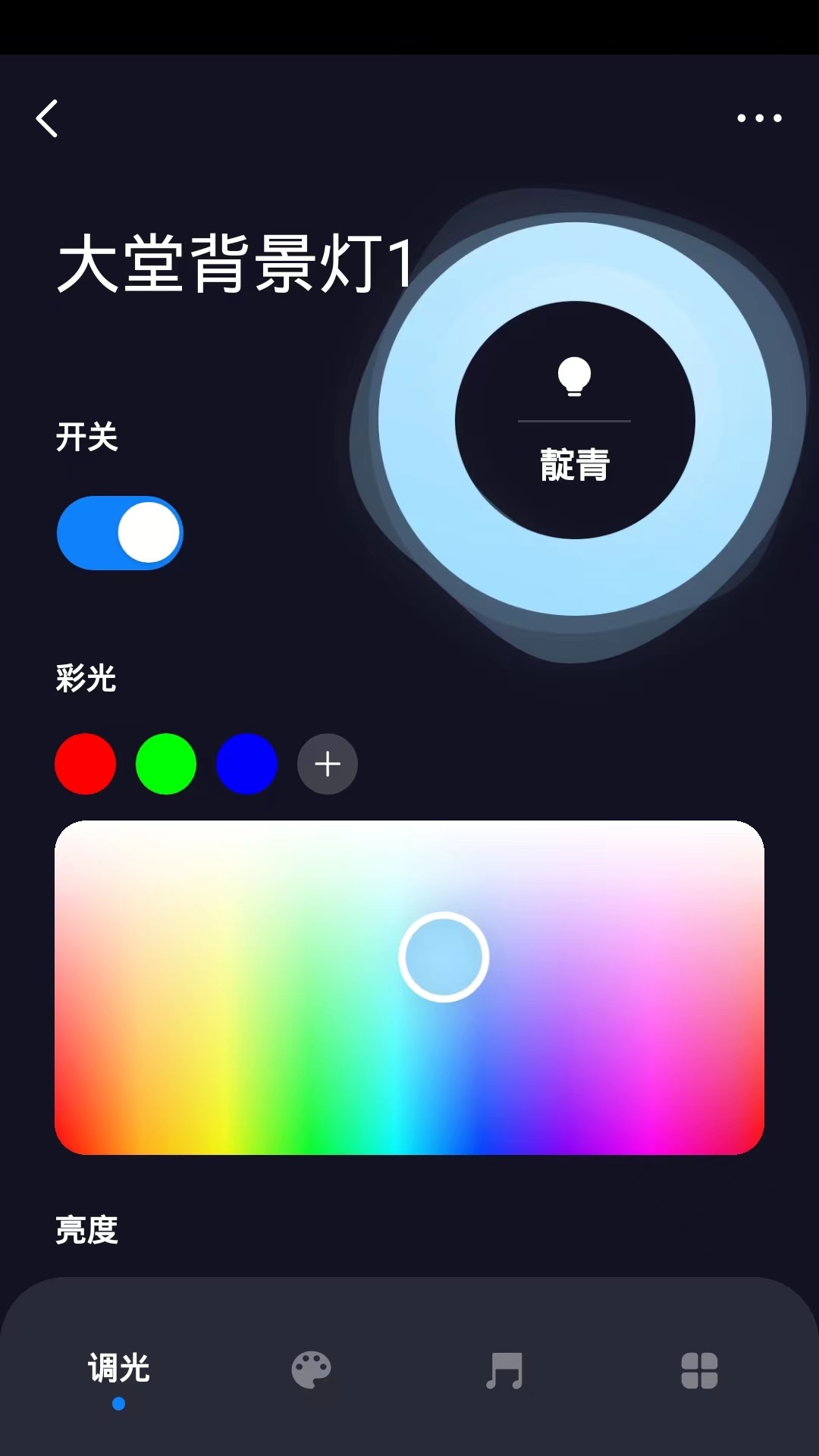Select the green color preset
The image size is (819, 1456).
point(166,764)
